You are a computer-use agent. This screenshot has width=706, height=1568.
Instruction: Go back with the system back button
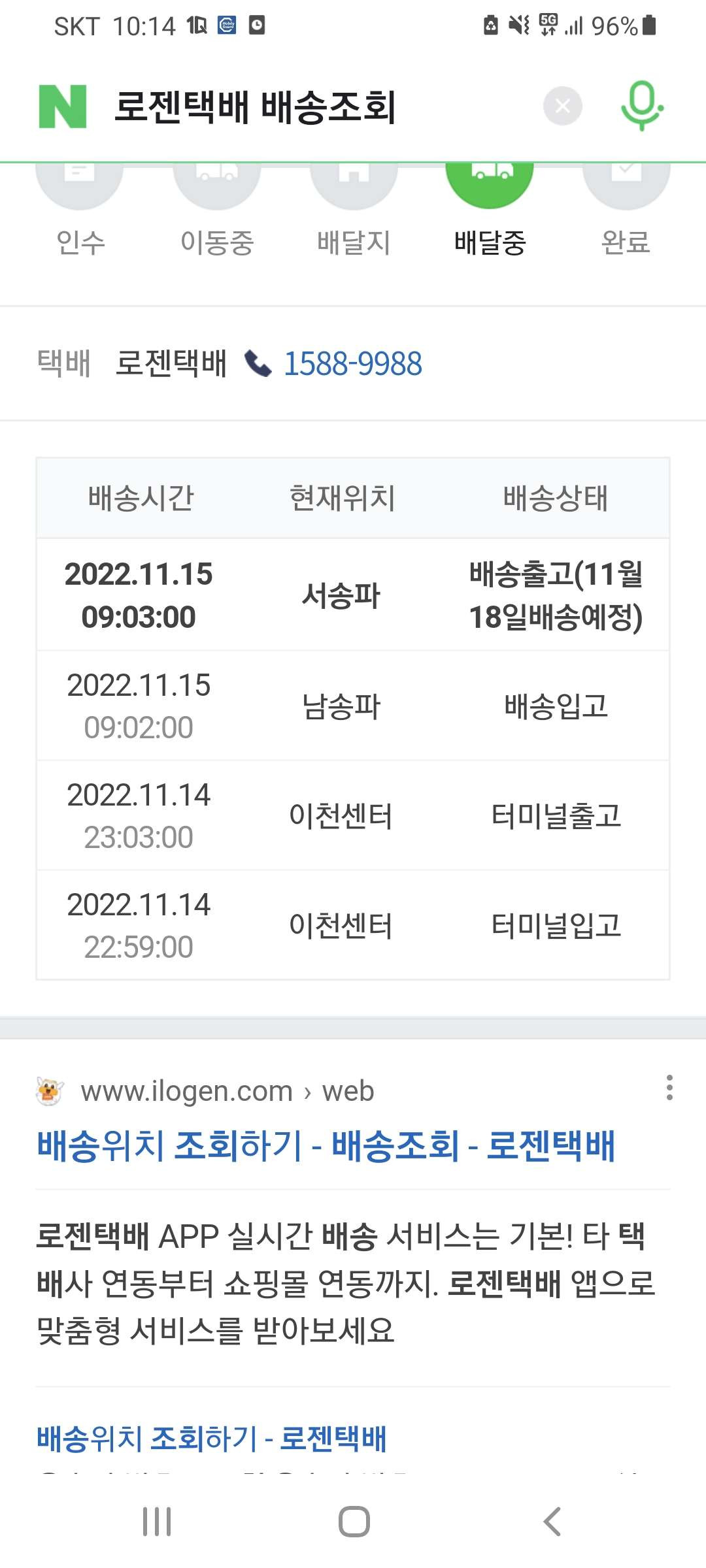(552, 1522)
